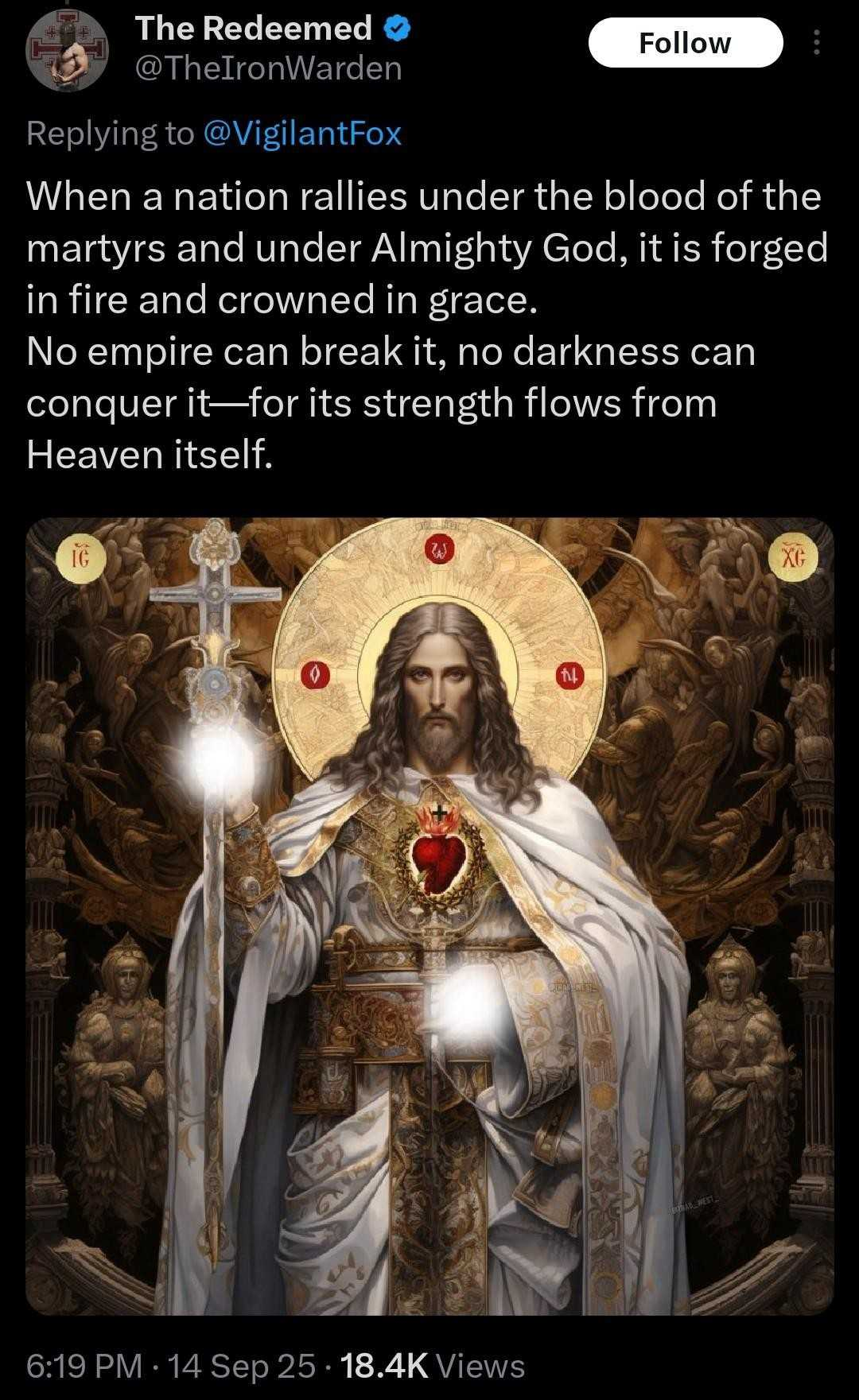Open The Redeemed's profile picture
Image resolution: width=859 pixels, height=1400 pixels.
click(66, 49)
